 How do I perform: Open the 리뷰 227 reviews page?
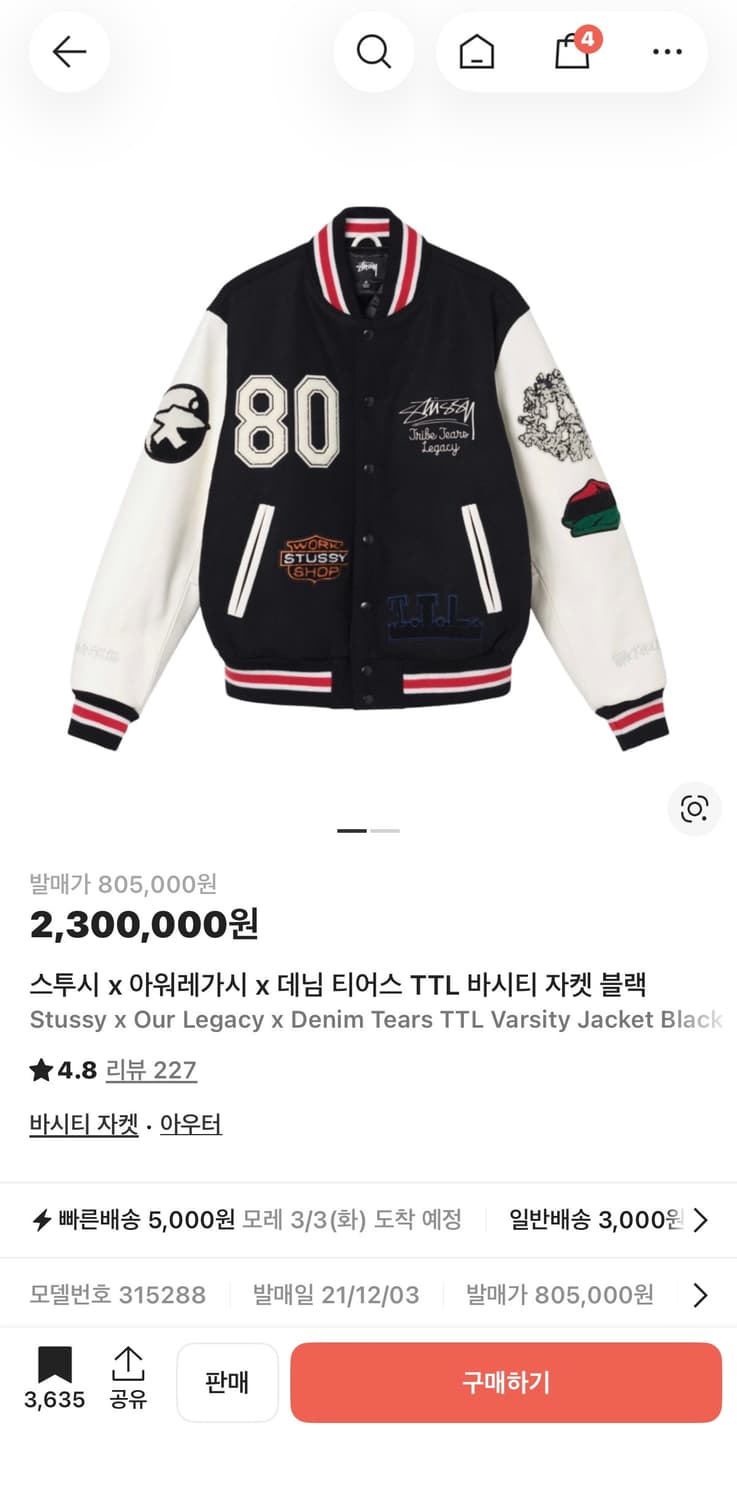(151, 1070)
